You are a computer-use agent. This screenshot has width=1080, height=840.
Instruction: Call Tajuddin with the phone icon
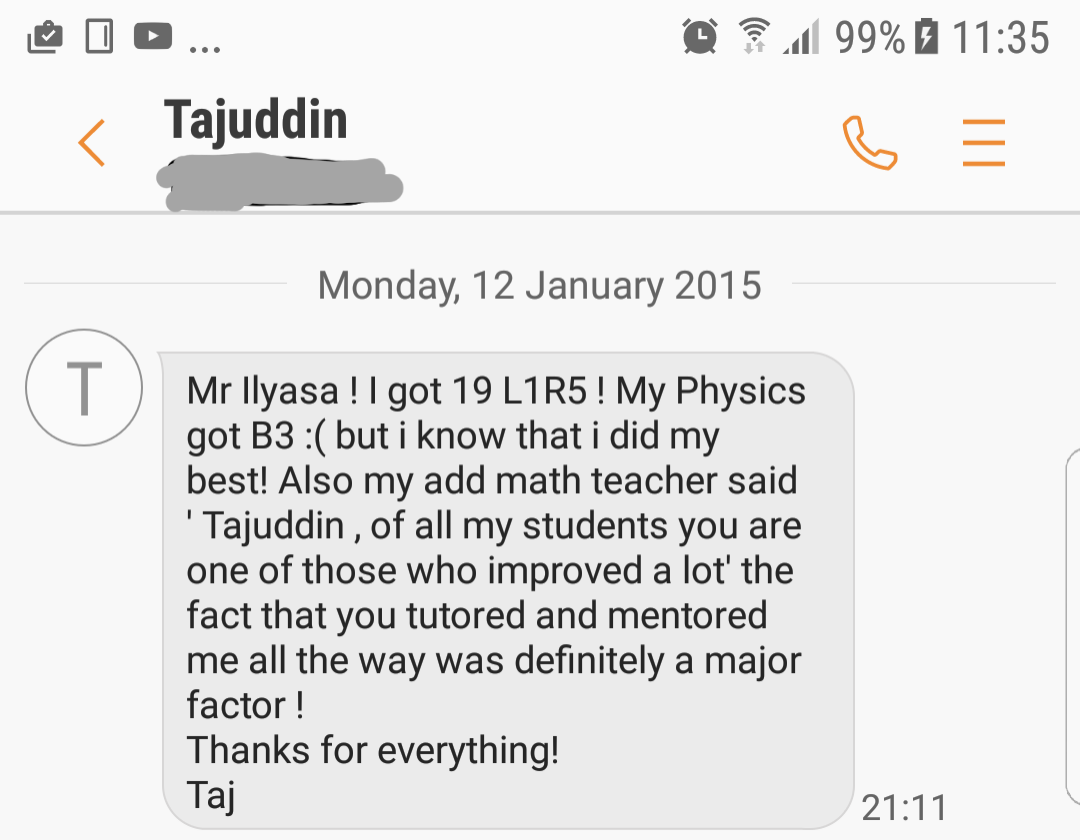(x=869, y=142)
